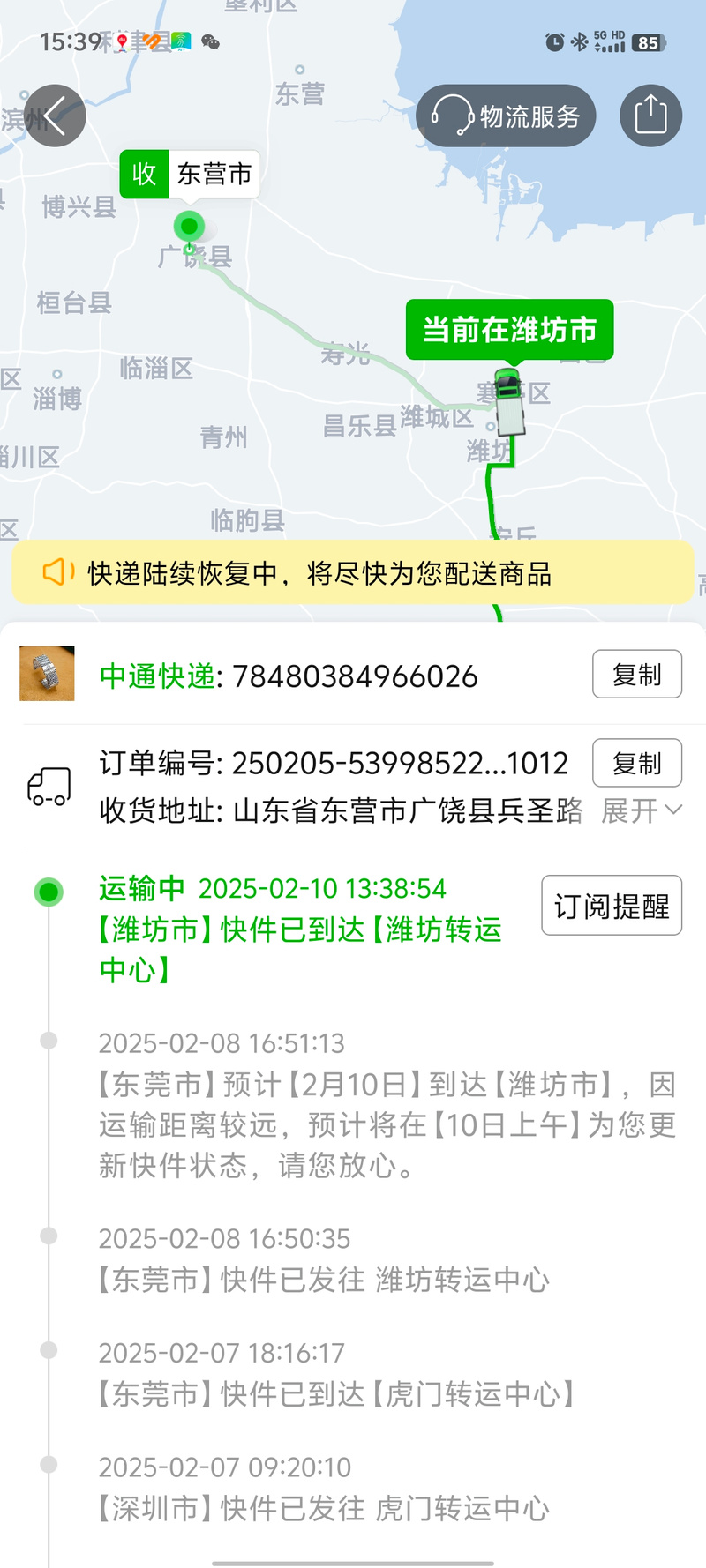Screen dimensions: 706x1568
Task: Tap the 当前在潍坊市 location label bubble
Action: (510, 329)
